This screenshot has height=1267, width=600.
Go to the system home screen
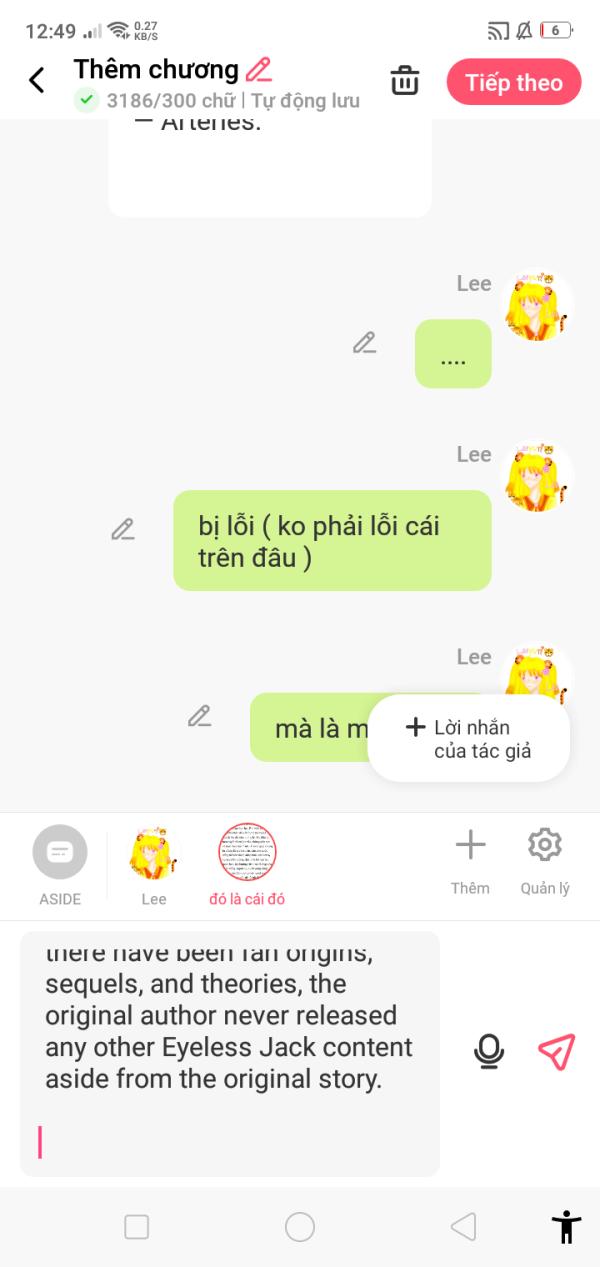click(300, 1227)
